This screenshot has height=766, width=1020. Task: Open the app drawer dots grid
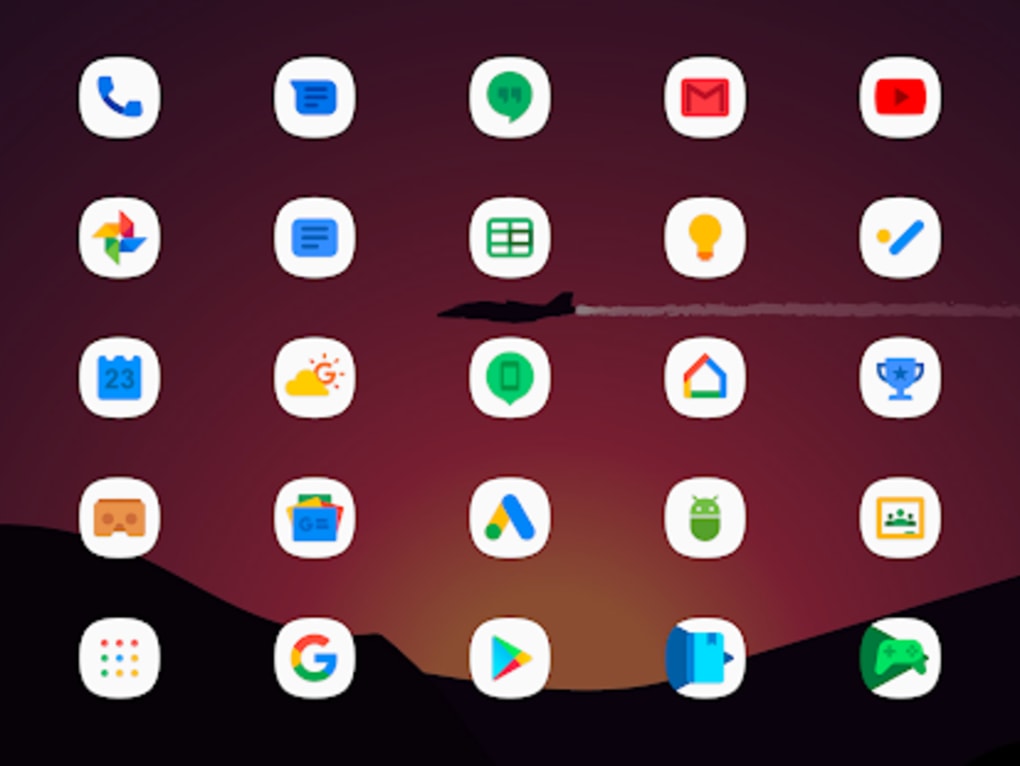pos(119,658)
